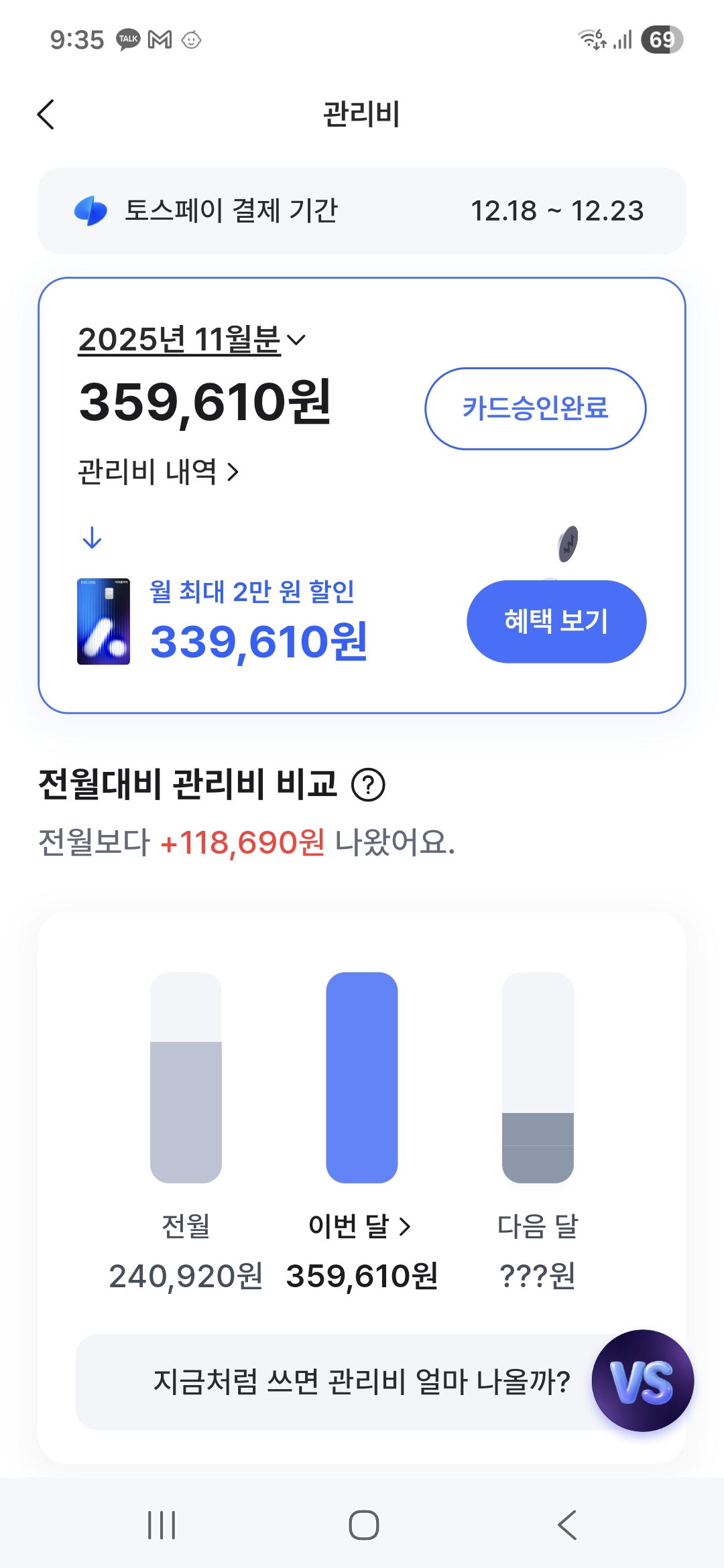Screen dimensions: 724x1568
Task: Open 이번 달 bill details
Action: [x=361, y=1226]
